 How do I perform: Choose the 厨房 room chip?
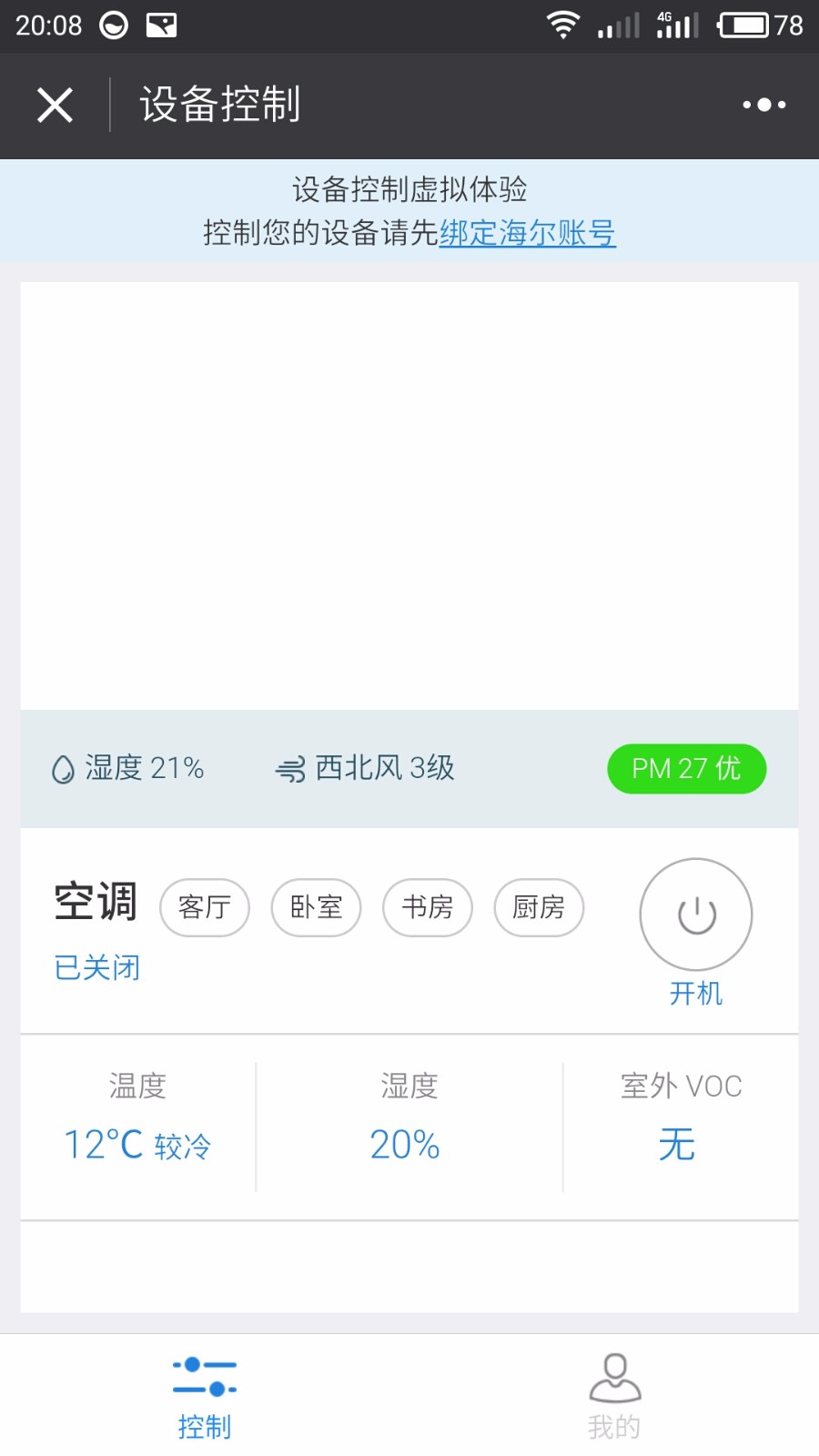tap(539, 907)
